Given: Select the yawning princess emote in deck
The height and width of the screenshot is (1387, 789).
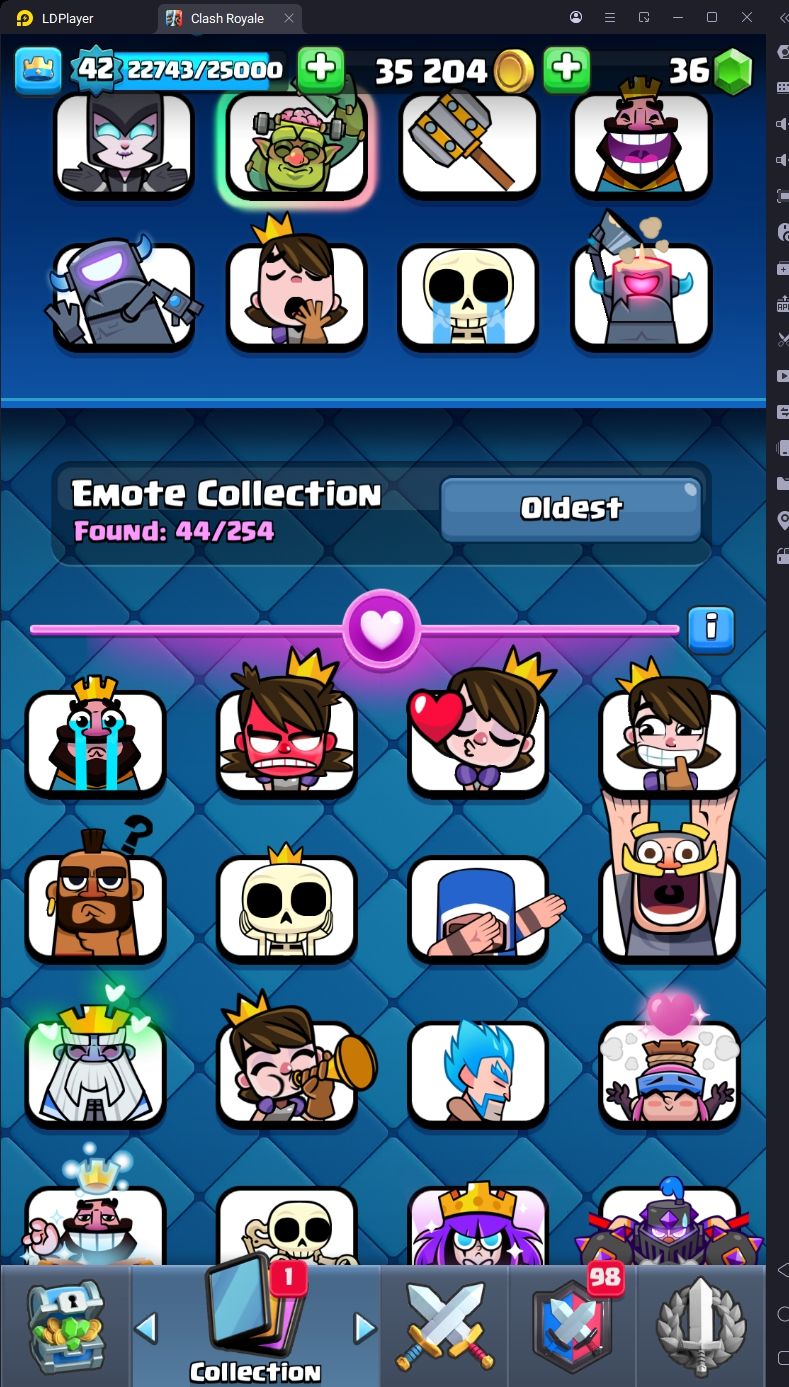Looking at the screenshot, I should pyautogui.click(x=297, y=297).
